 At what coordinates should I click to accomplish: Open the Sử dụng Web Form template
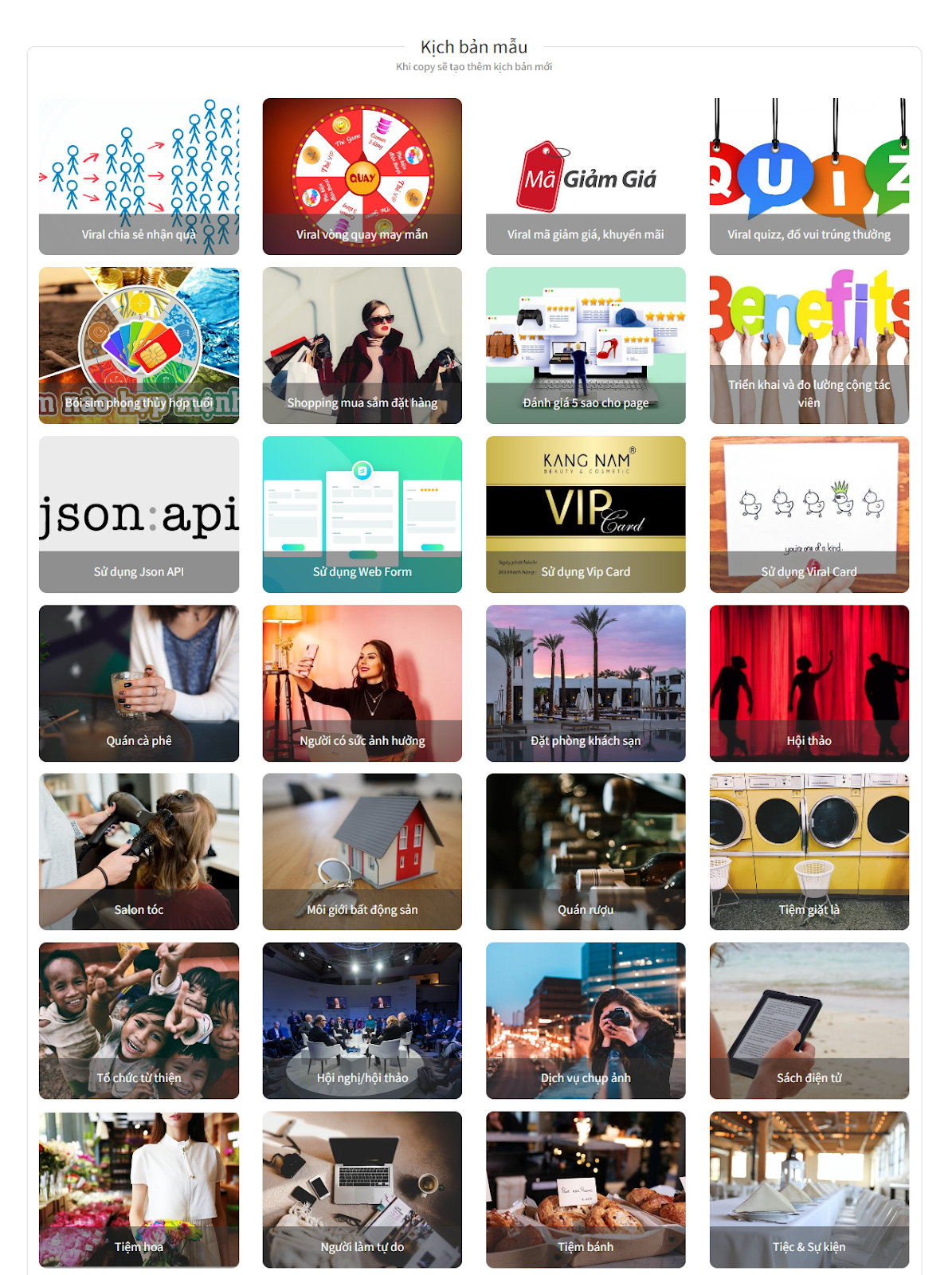tap(362, 514)
